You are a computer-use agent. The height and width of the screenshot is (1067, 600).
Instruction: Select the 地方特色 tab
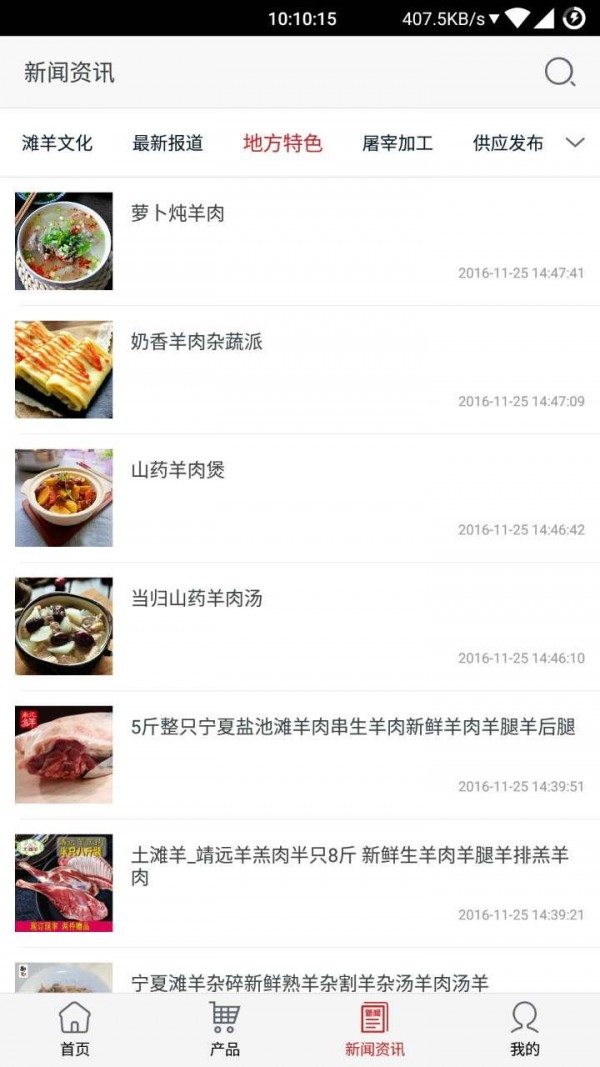pyautogui.click(x=282, y=143)
